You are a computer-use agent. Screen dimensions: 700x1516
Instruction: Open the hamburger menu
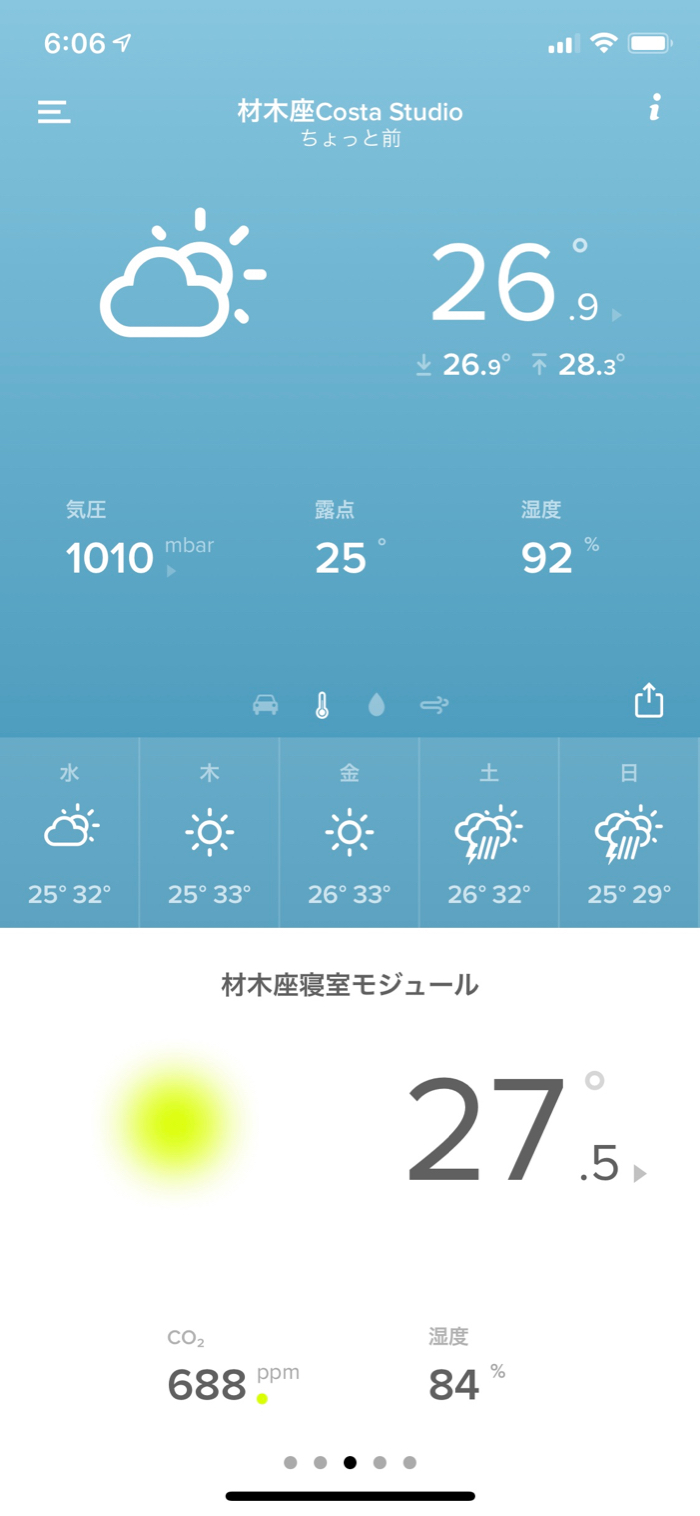[x=54, y=111]
